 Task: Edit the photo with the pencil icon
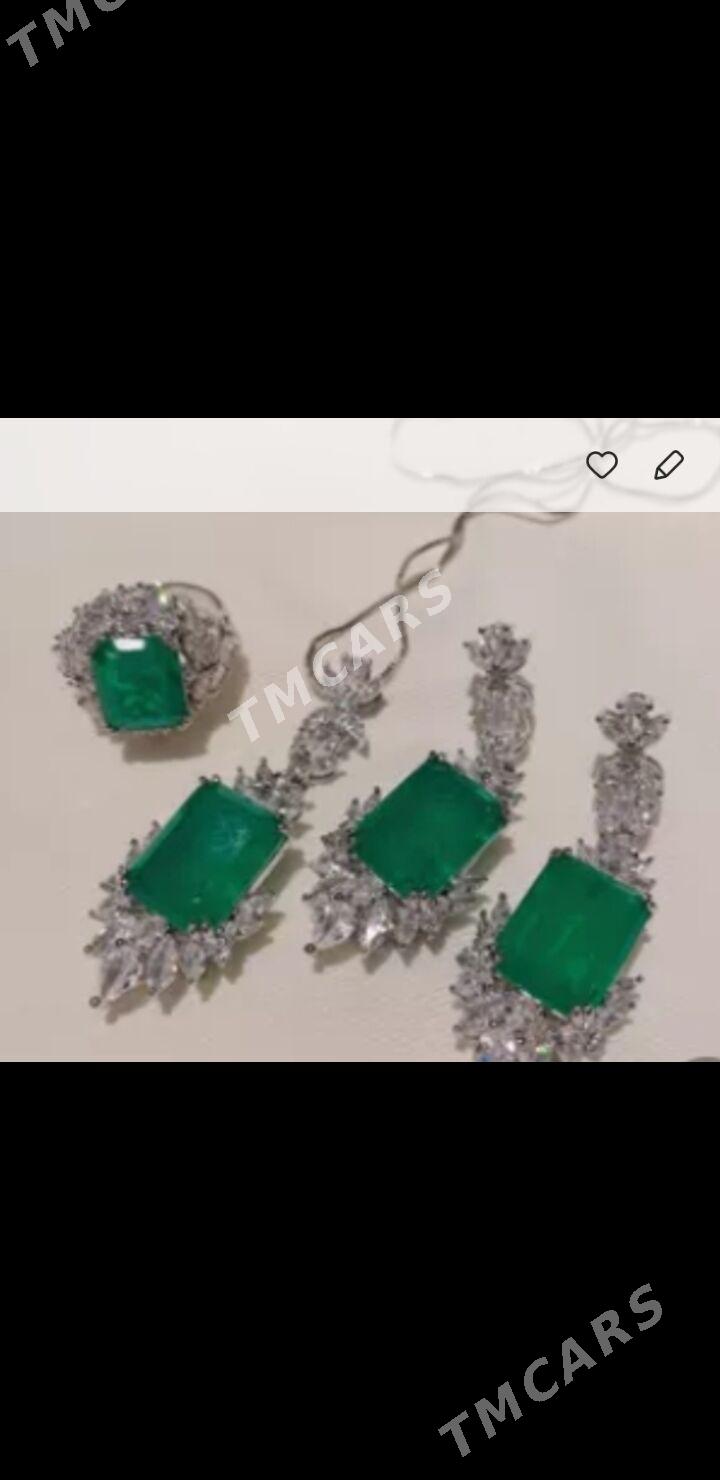pyautogui.click(x=668, y=465)
